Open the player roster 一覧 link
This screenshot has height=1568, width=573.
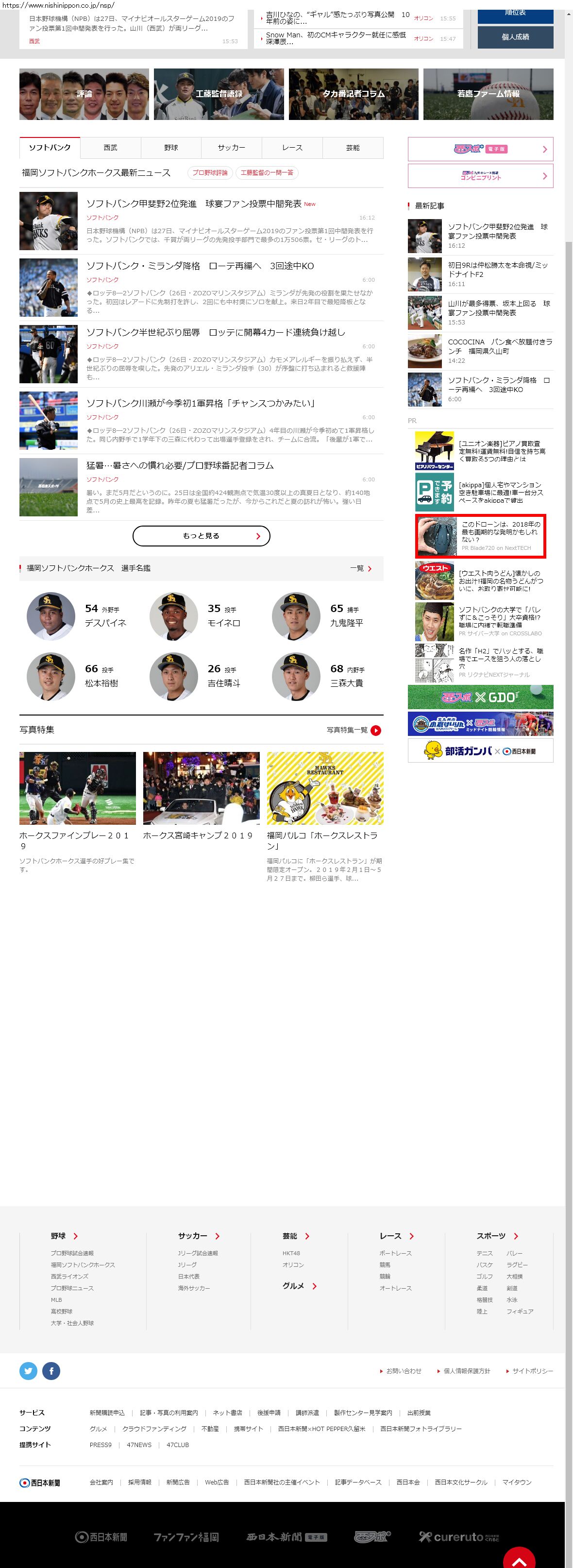[x=361, y=568]
